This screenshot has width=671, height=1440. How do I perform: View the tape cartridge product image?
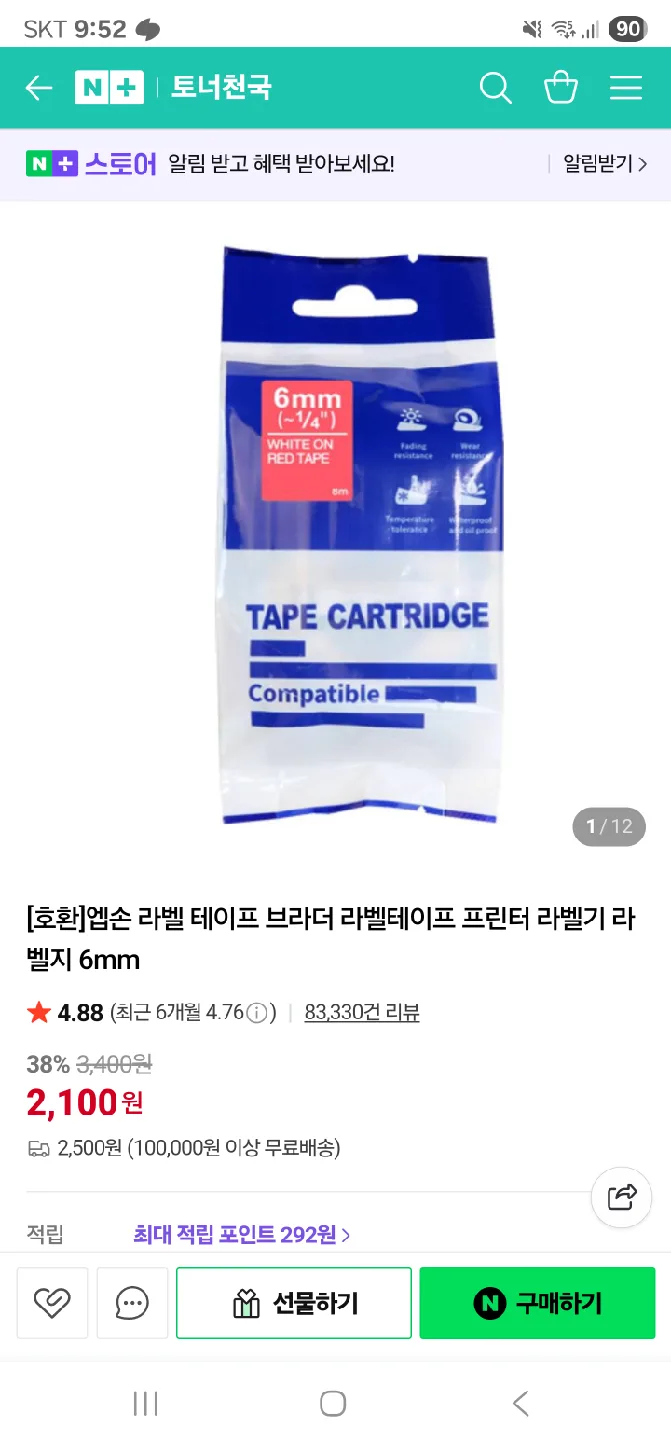(x=358, y=535)
